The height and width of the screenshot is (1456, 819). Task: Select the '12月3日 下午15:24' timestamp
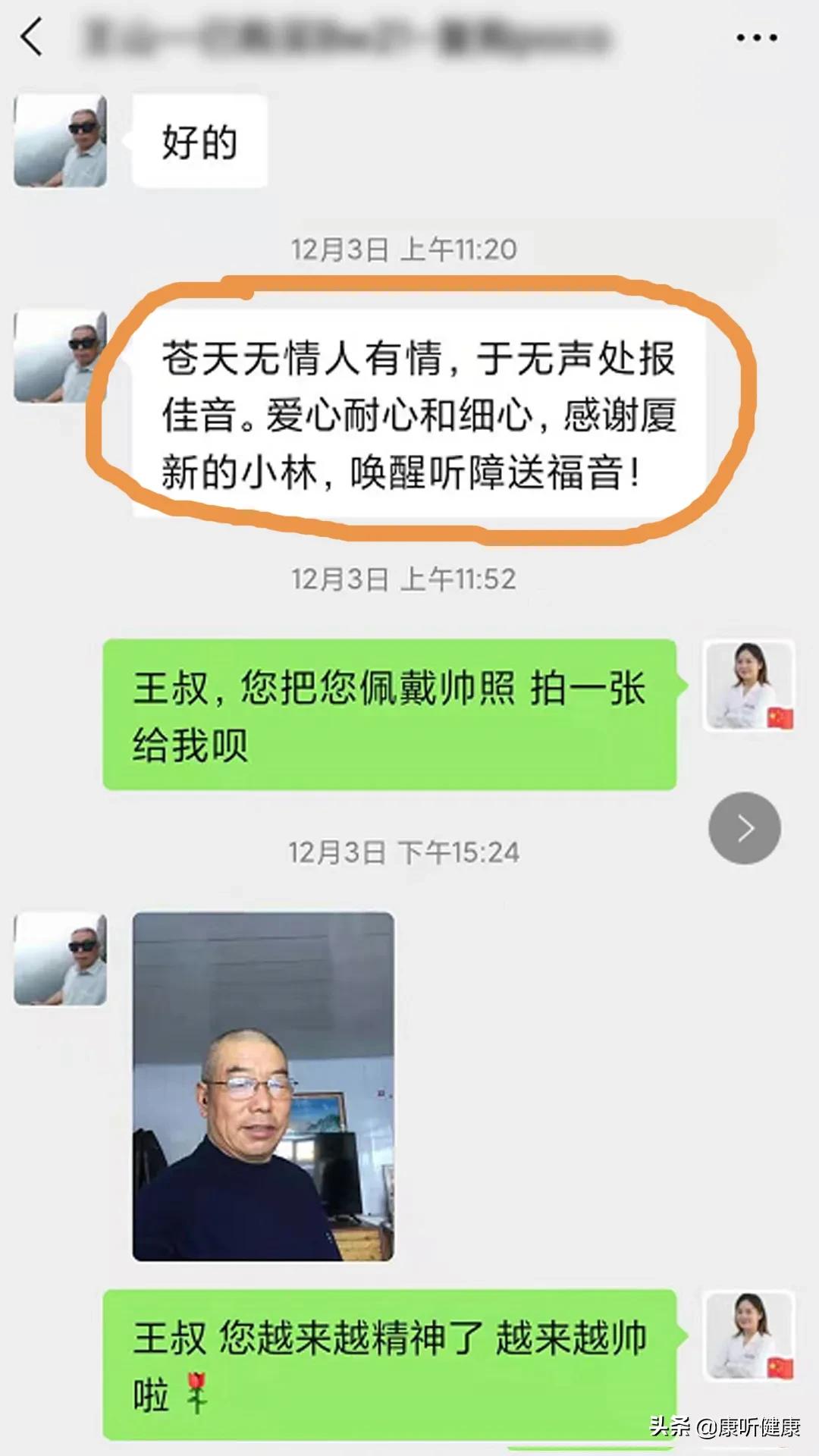coord(403,852)
